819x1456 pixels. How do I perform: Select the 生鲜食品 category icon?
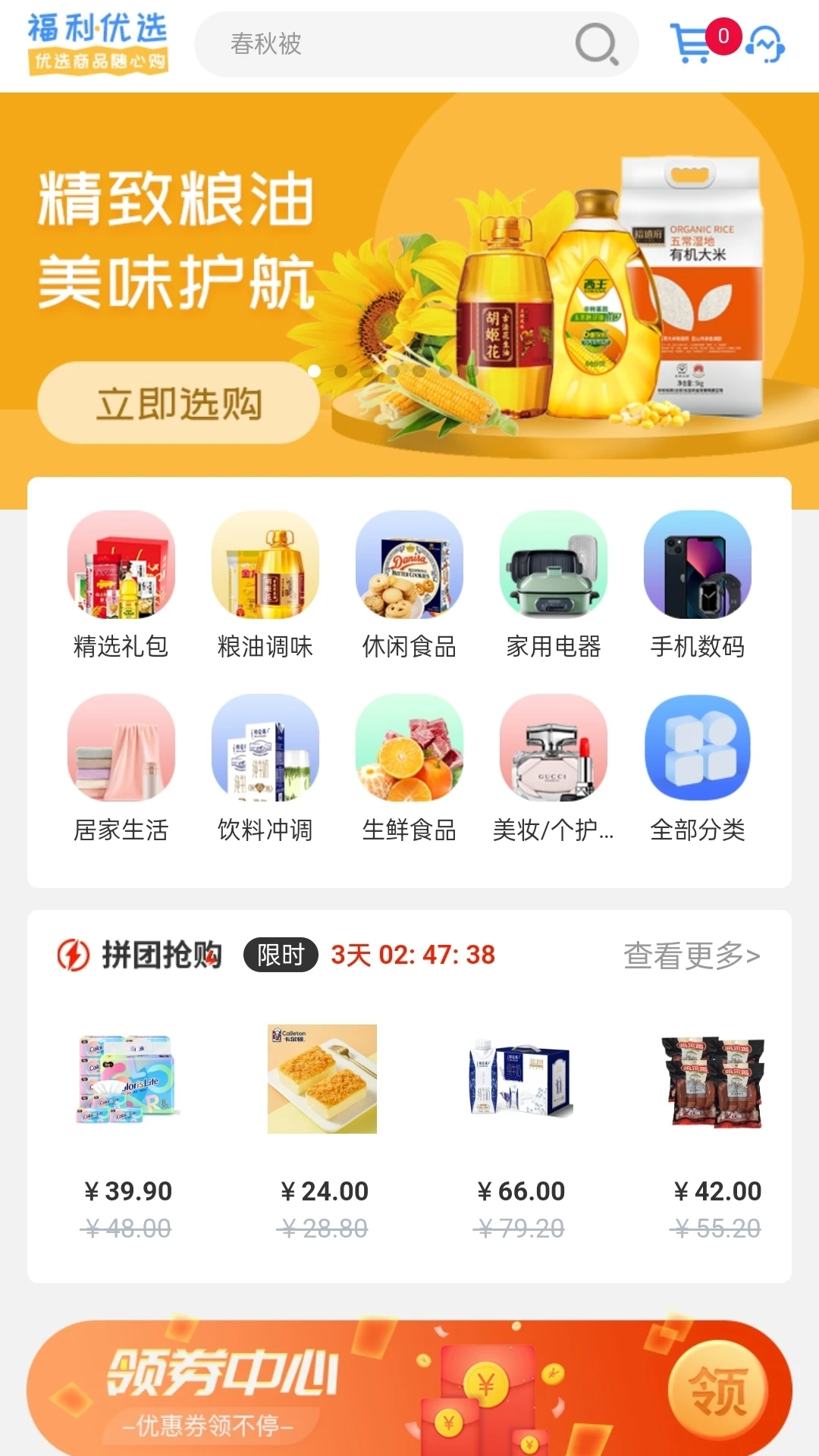(x=409, y=751)
